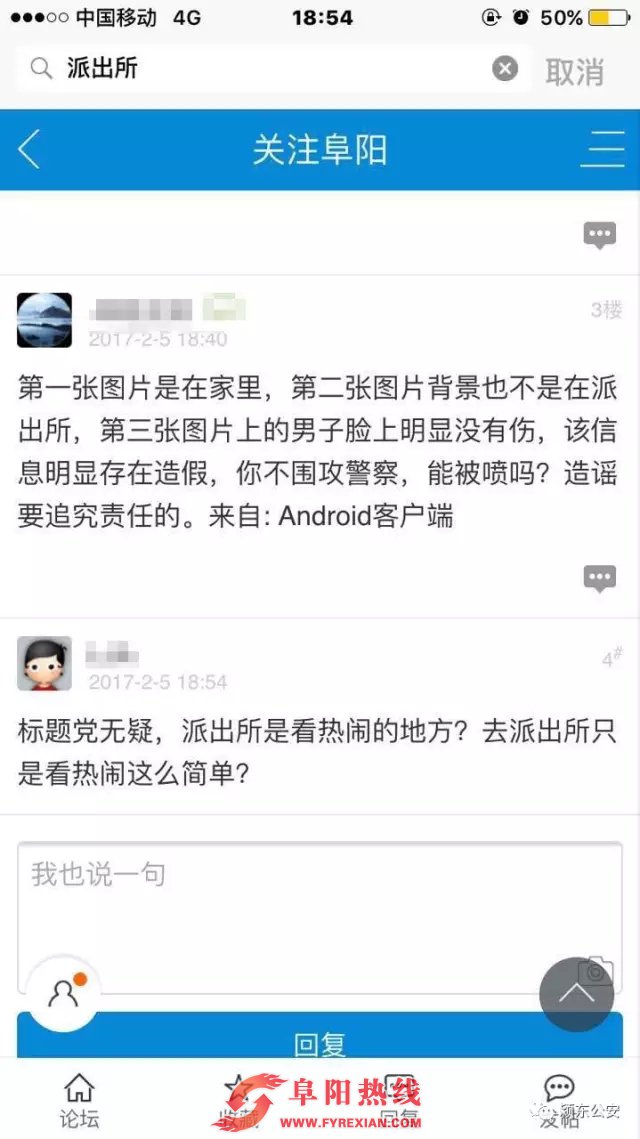Open the floating profile button with orange dot
This screenshot has height=1139, width=640.
pos(64,993)
